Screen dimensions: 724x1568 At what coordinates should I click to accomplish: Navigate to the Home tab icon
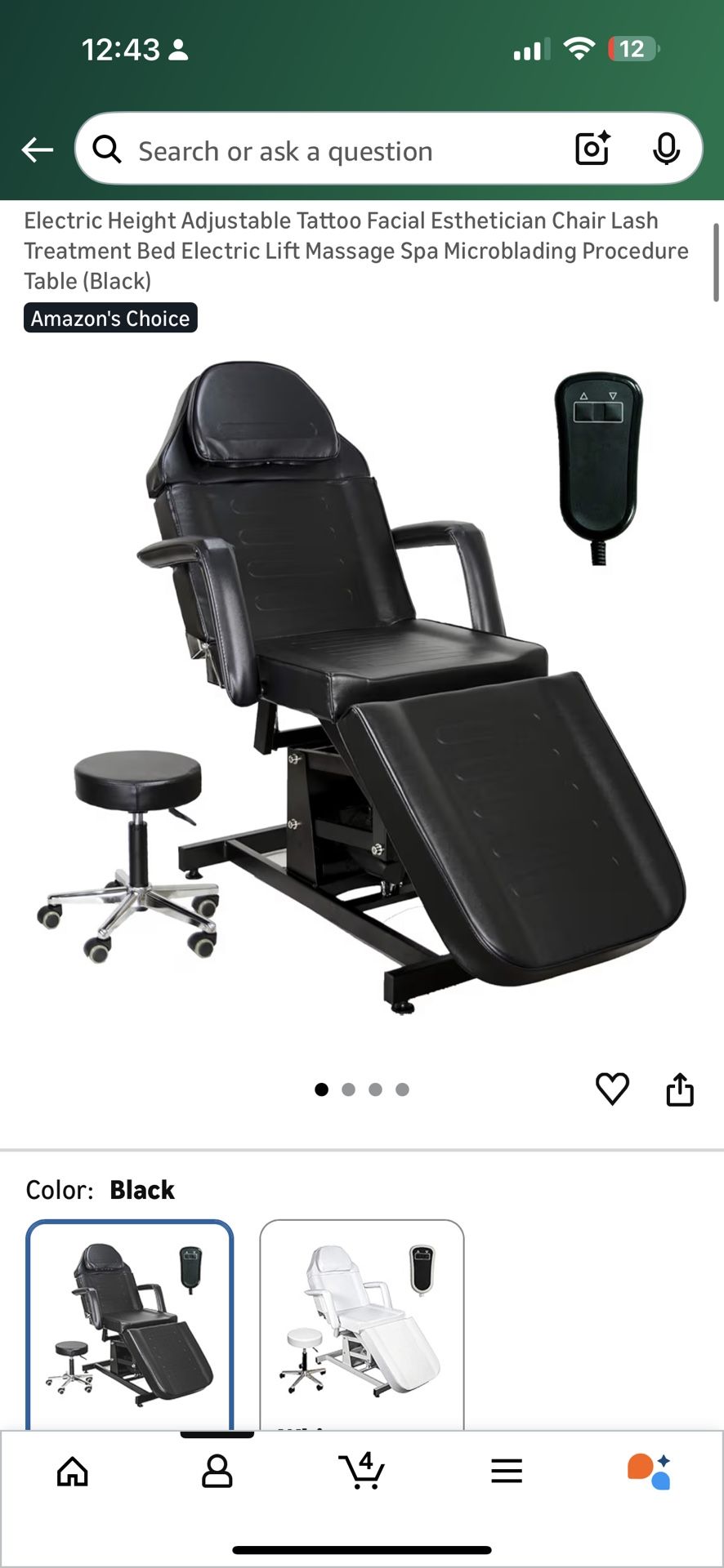point(72,1473)
